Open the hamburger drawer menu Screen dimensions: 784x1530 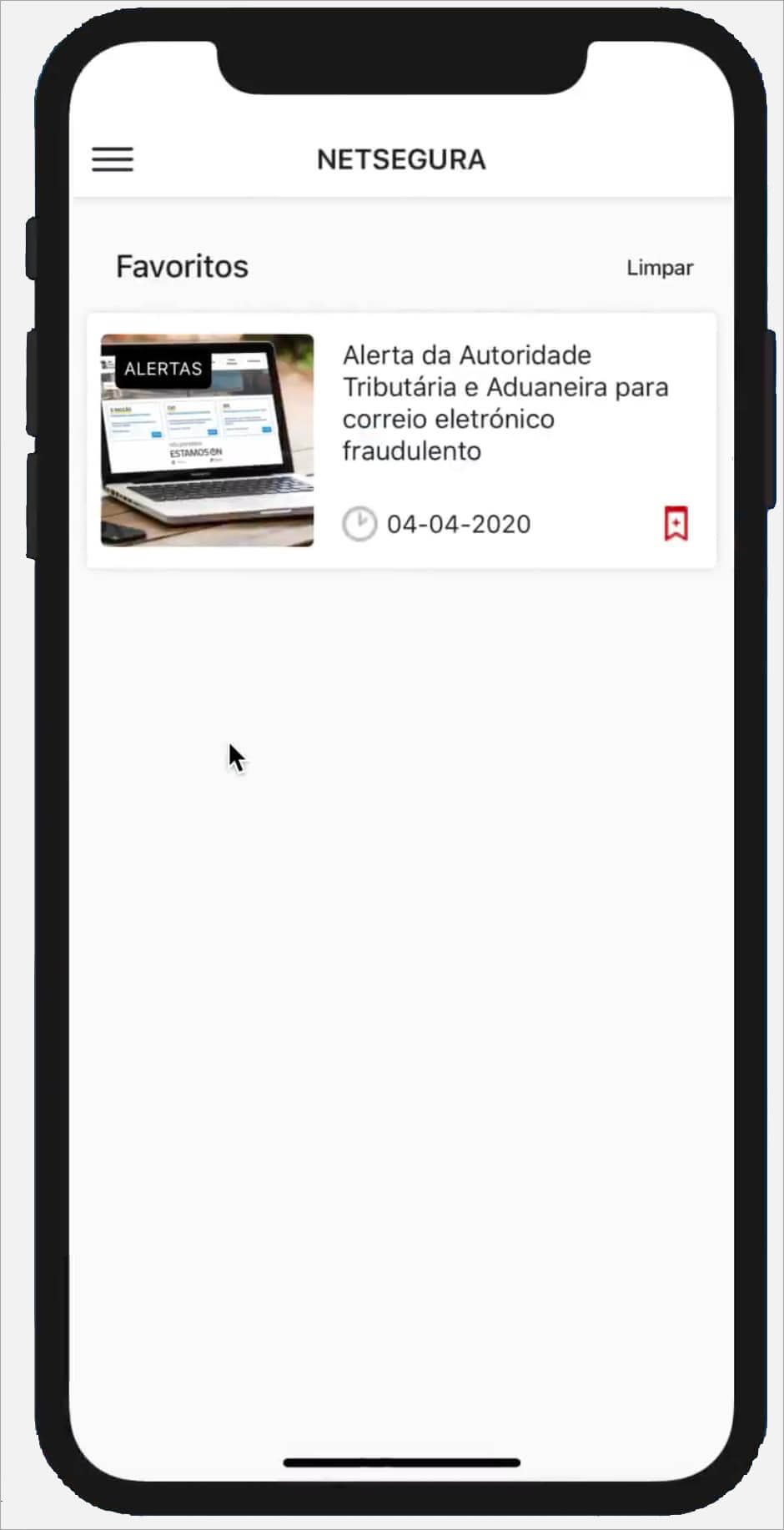[x=113, y=159]
